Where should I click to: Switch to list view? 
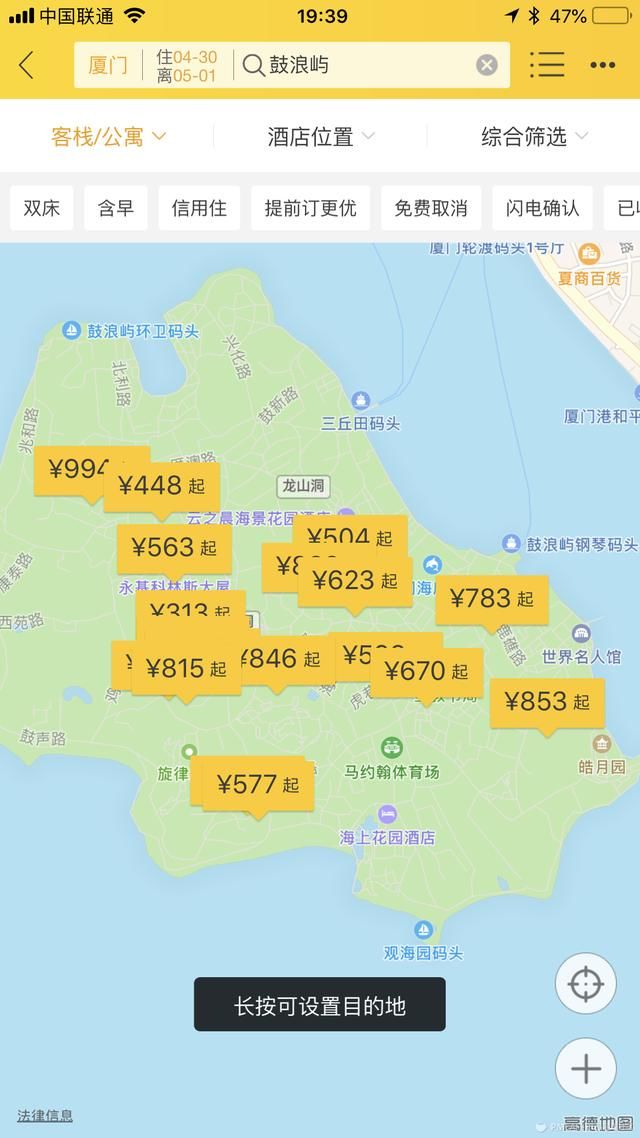click(x=547, y=66)
